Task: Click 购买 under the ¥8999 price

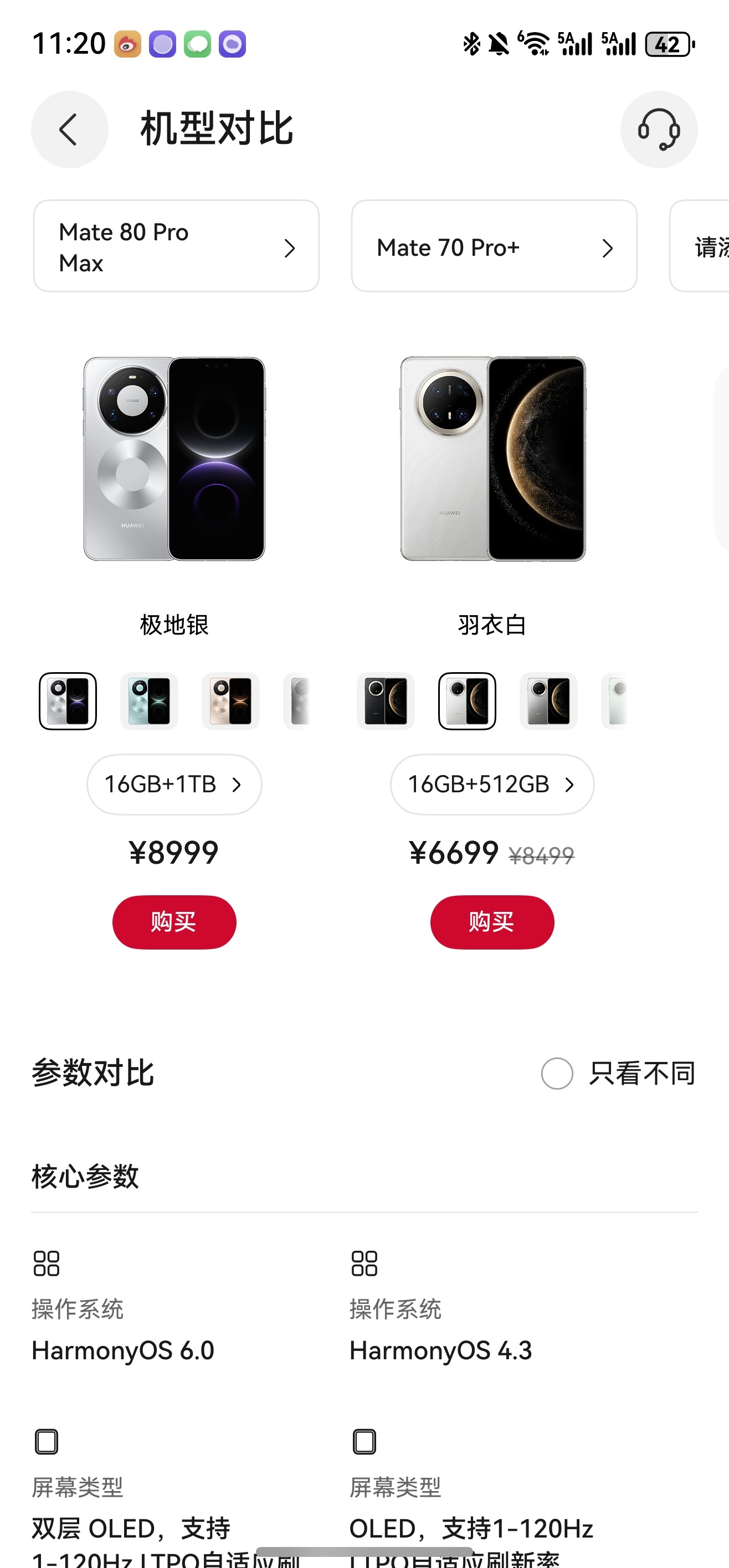Action: click(x=173, y=921)
